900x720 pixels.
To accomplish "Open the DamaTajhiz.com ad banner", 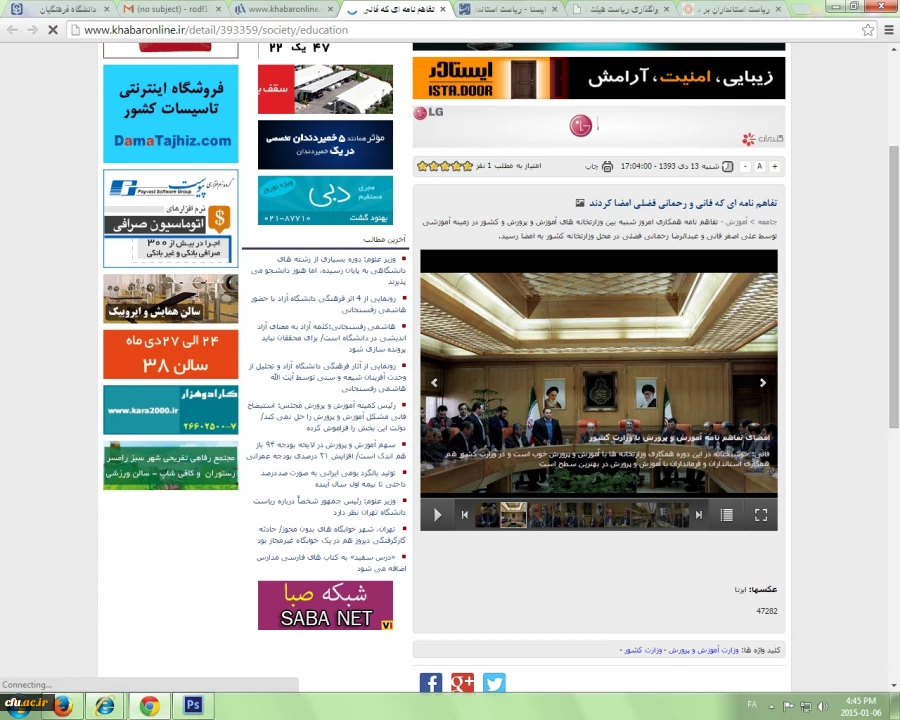I will tap(171, 113).
